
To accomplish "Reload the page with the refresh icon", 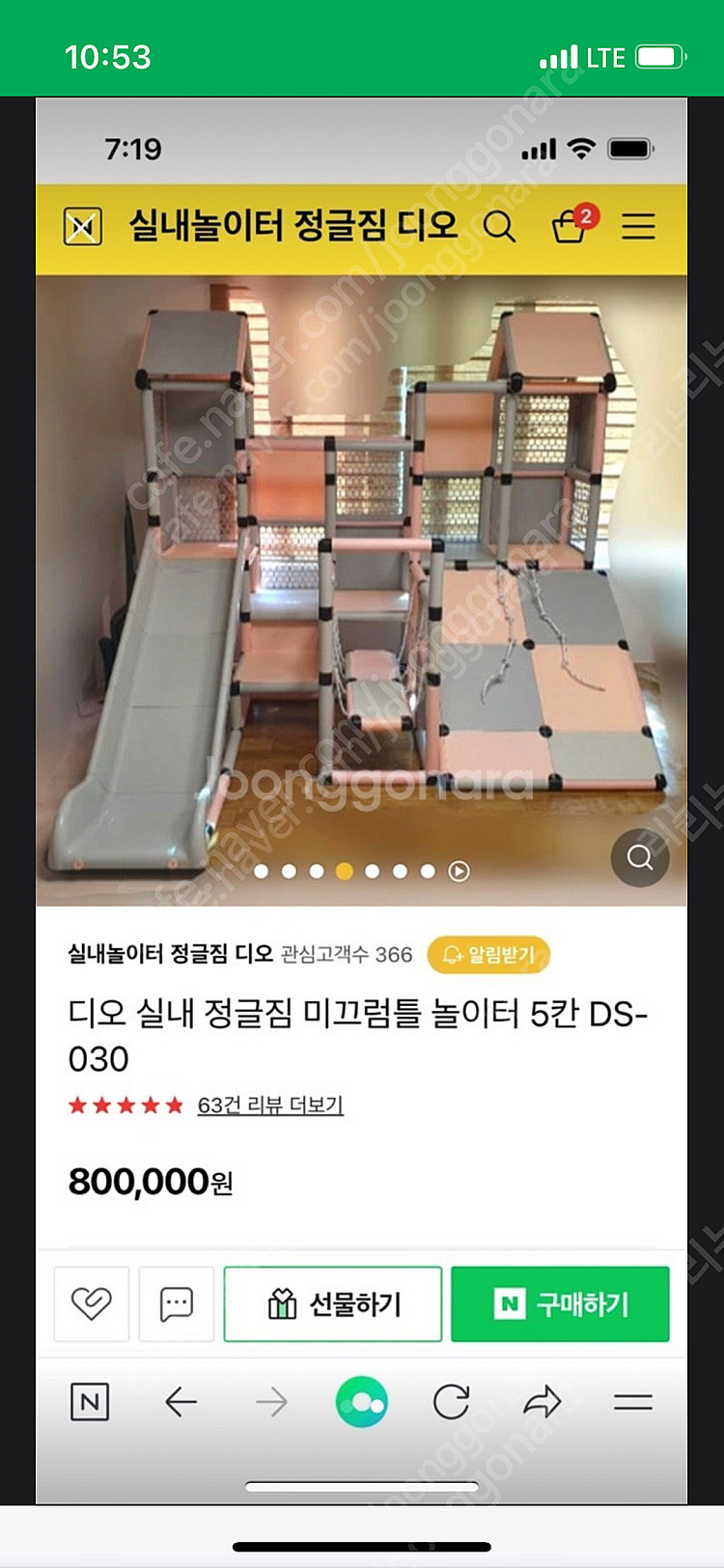I will click(451, 1402).
